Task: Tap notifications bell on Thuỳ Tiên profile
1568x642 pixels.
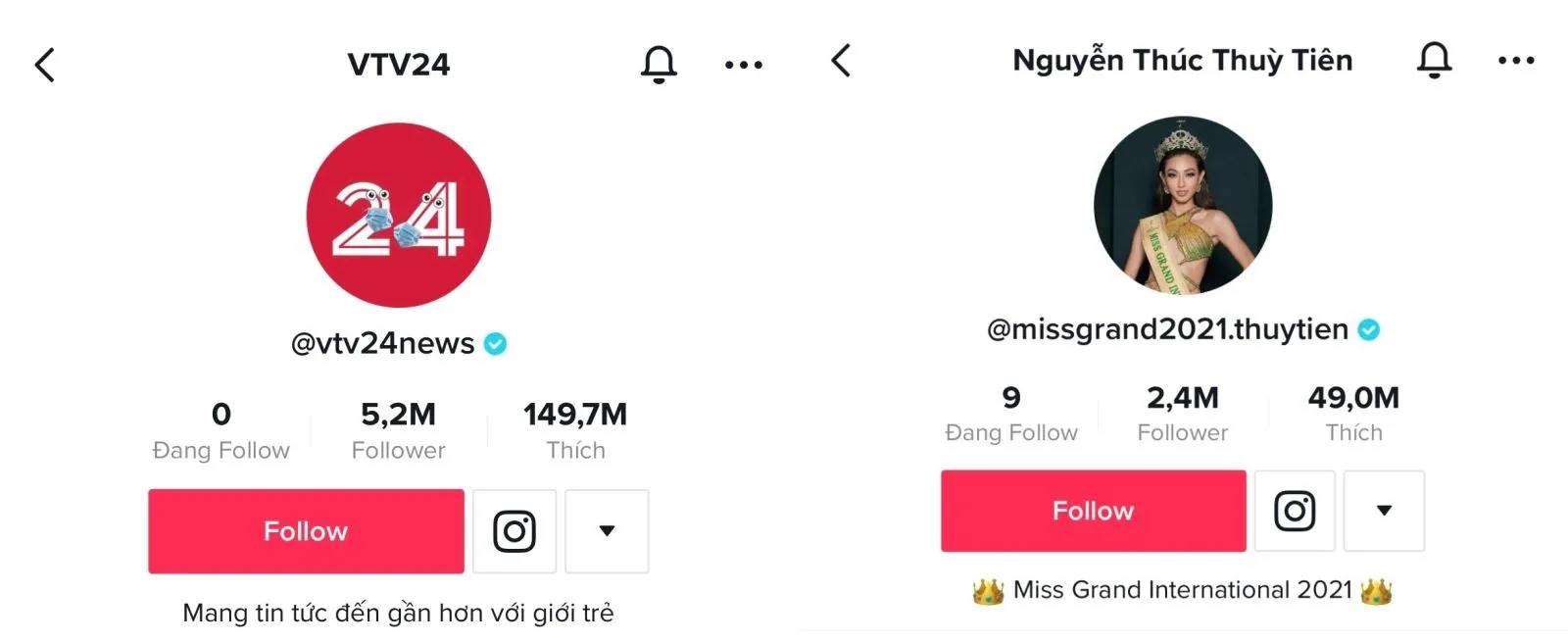Action: coord(1434,61)
